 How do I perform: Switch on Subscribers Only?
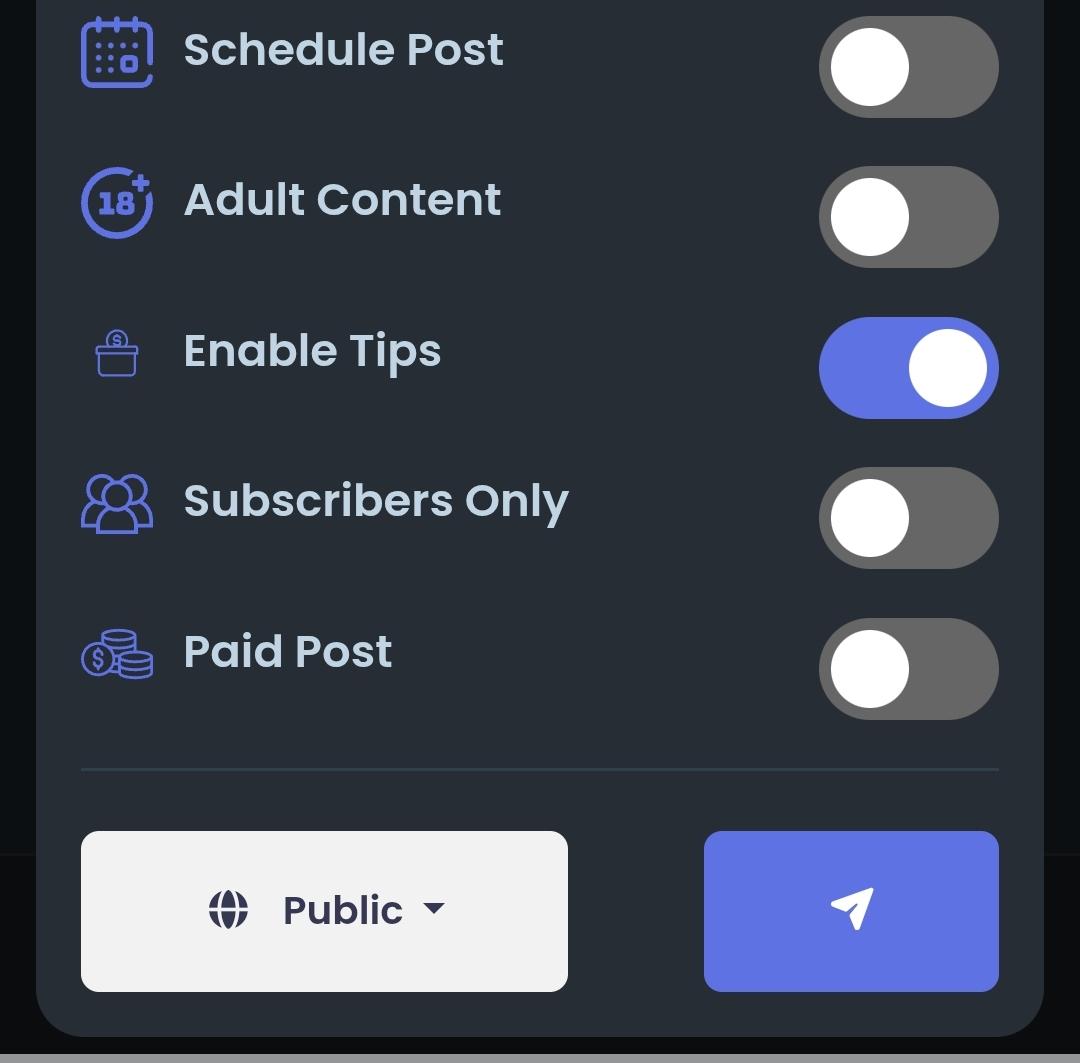coord(908,518)
